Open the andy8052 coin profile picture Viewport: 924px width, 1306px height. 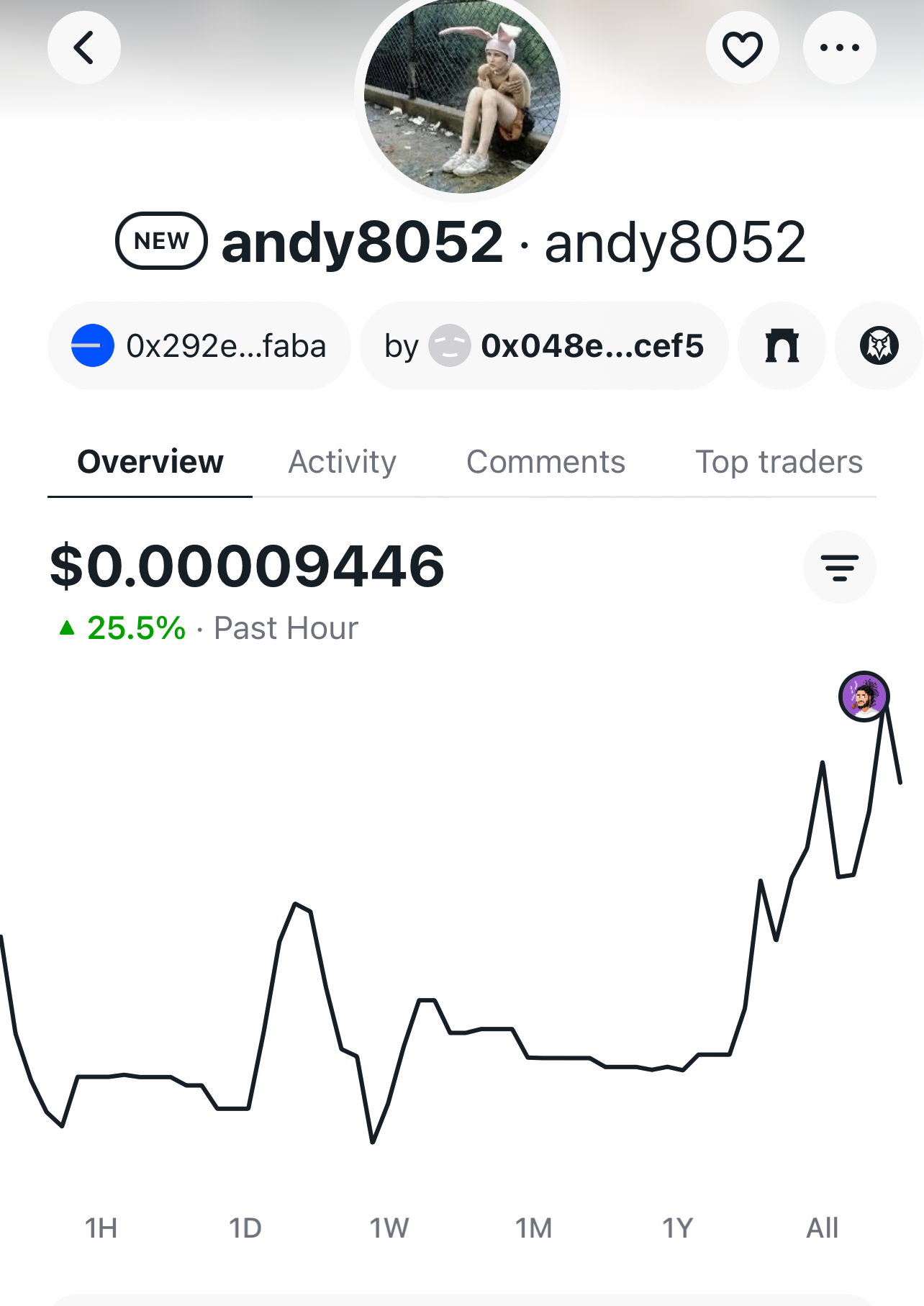tap(462, 97)
